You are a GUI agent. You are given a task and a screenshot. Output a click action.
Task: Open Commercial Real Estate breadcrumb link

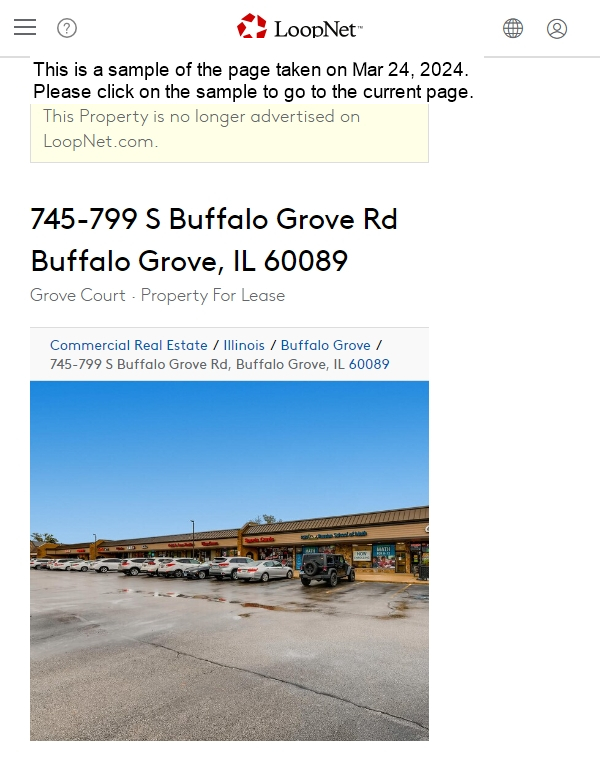[129, 345]
